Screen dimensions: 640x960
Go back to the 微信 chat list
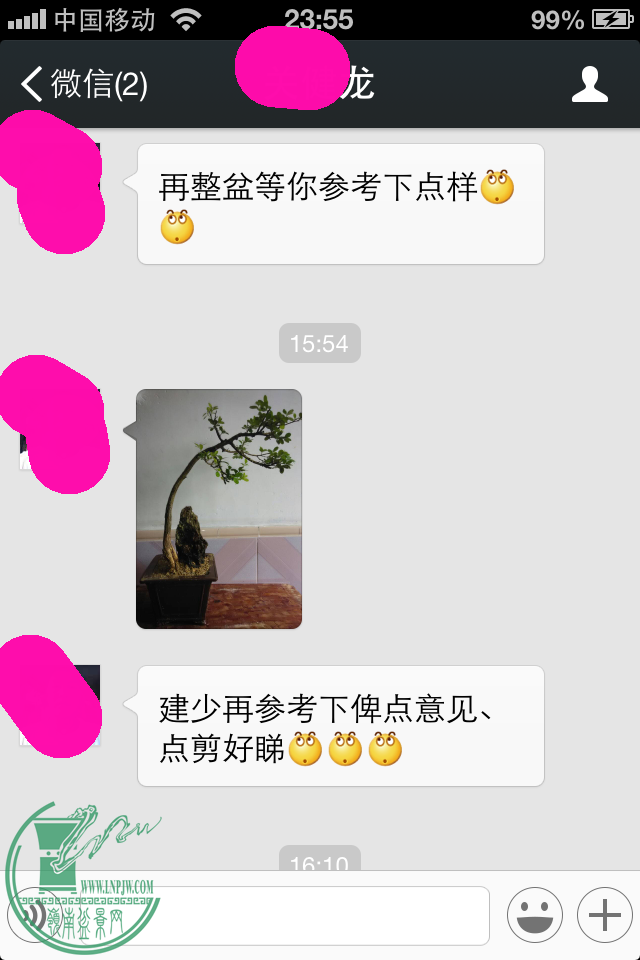pyautogui.click(x=84, y=85)
